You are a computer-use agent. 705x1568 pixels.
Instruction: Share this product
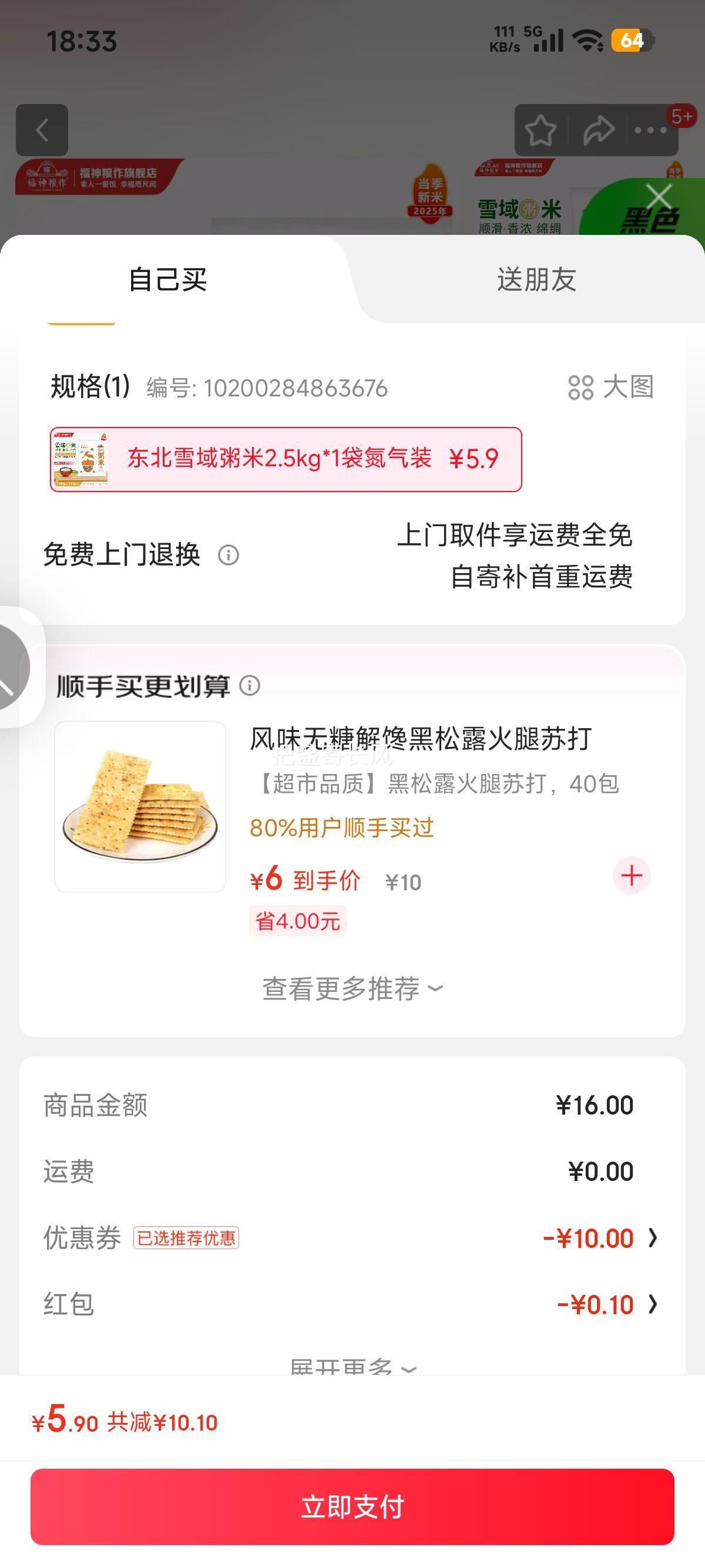(x=598, y=130)
